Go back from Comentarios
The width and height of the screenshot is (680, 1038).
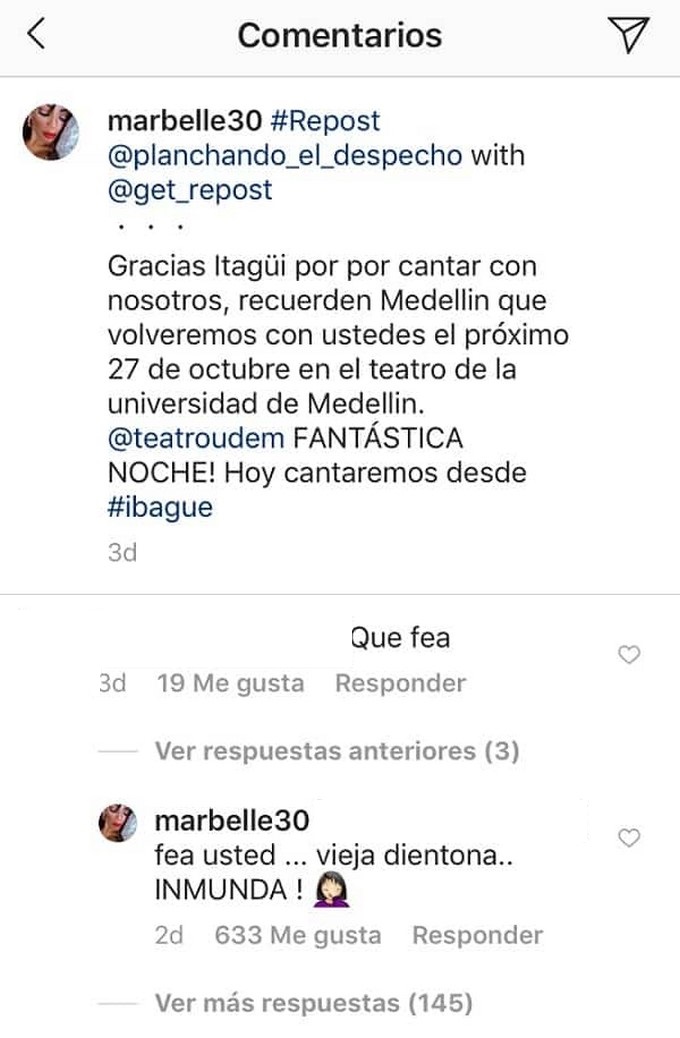point(36,36)
